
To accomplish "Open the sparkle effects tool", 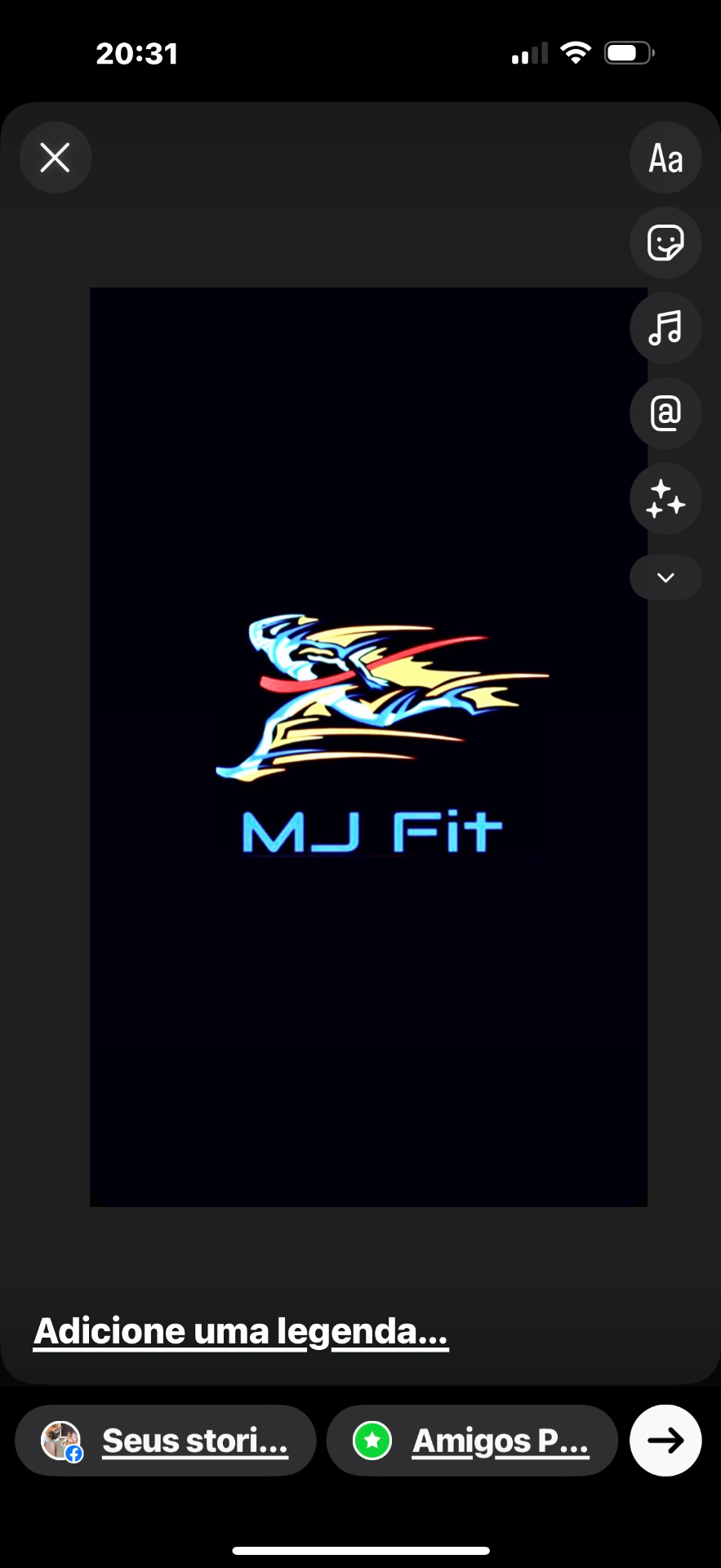I will (x=665, y=499).
